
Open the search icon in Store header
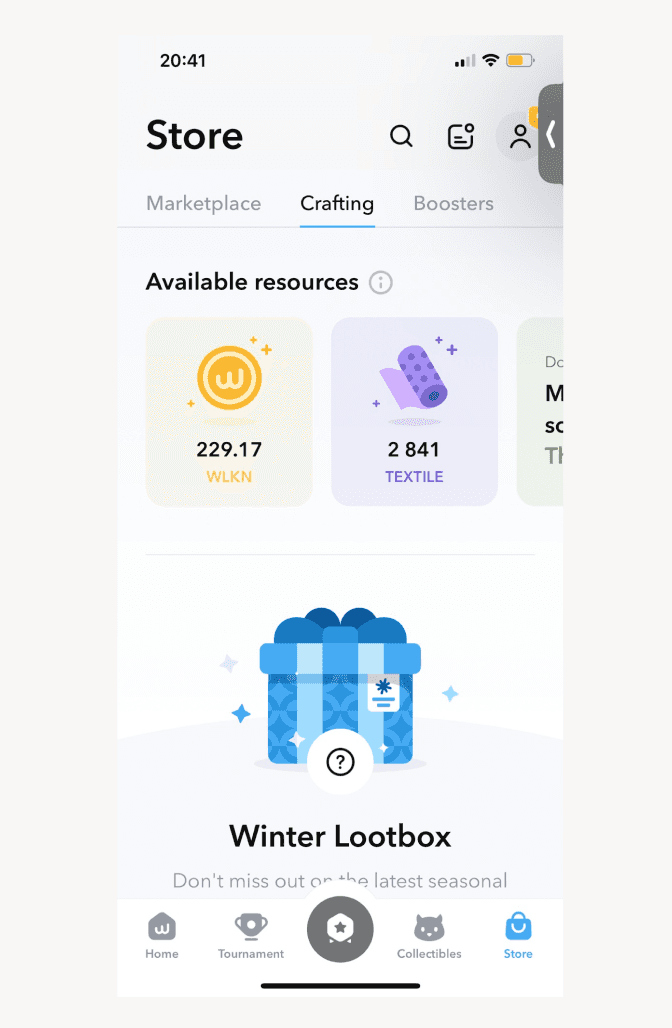click(401, 136)
